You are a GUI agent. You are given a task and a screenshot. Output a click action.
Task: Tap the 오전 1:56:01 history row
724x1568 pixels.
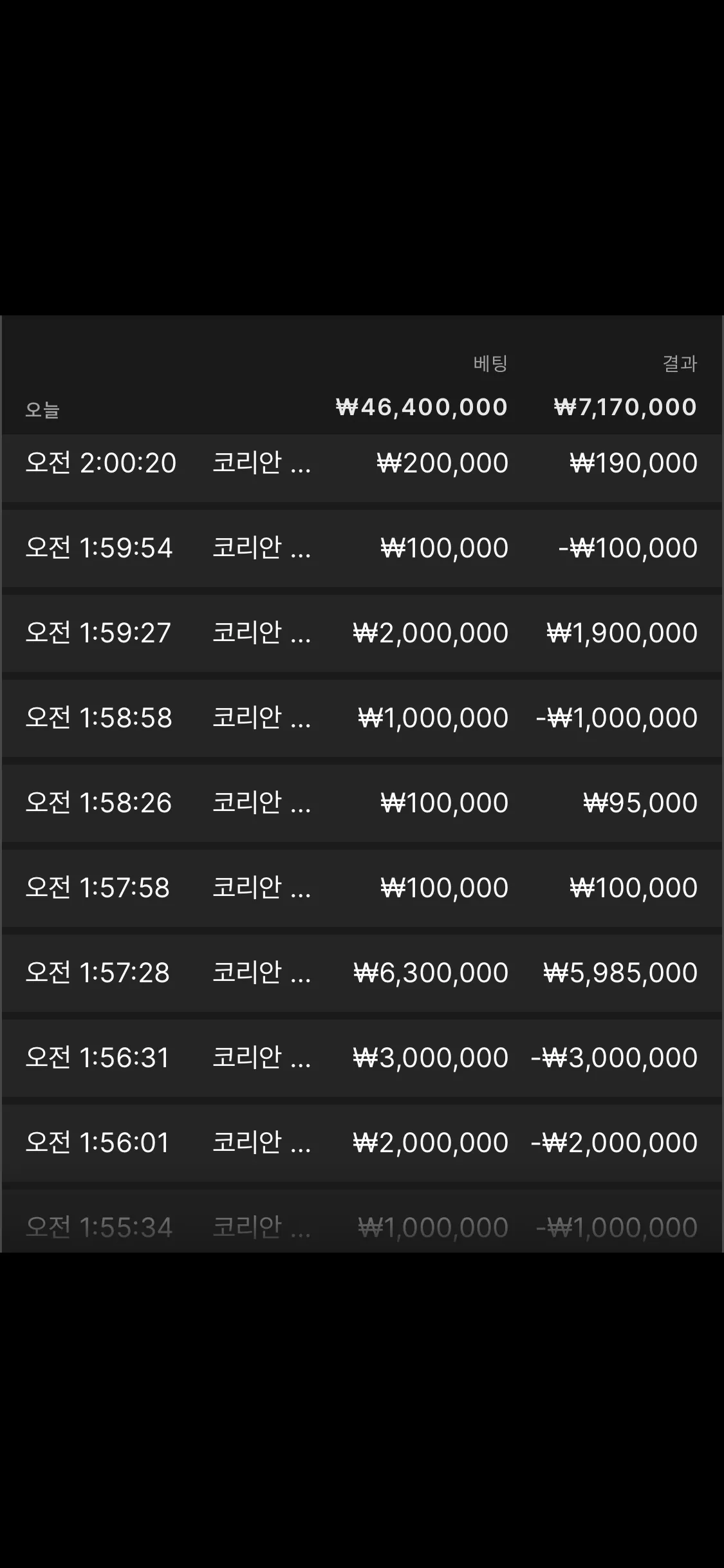(x=362, y=1143)
